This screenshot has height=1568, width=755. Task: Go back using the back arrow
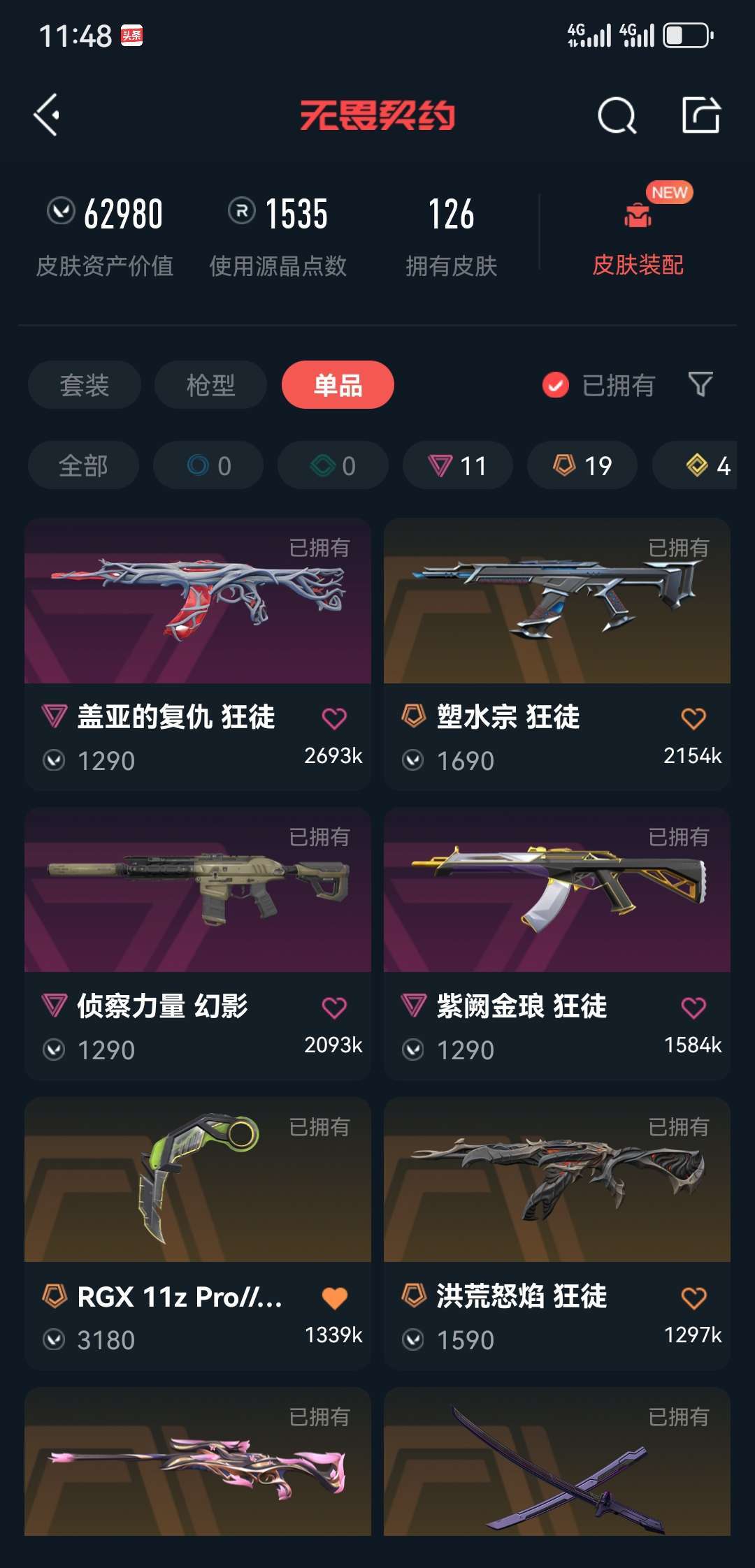(46, 115)
